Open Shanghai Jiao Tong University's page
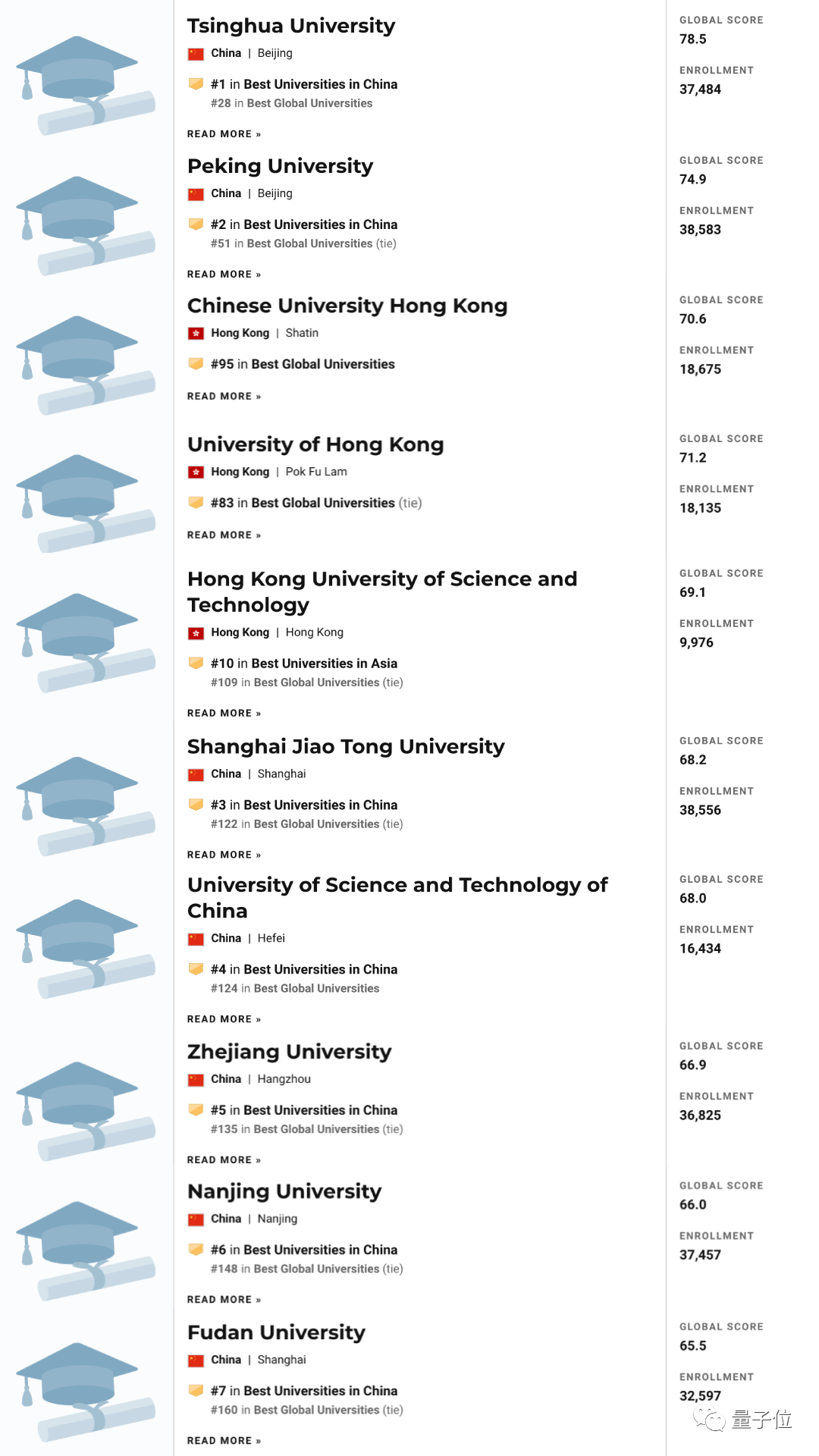819x1456 pixels. click(x=345, y=747)
